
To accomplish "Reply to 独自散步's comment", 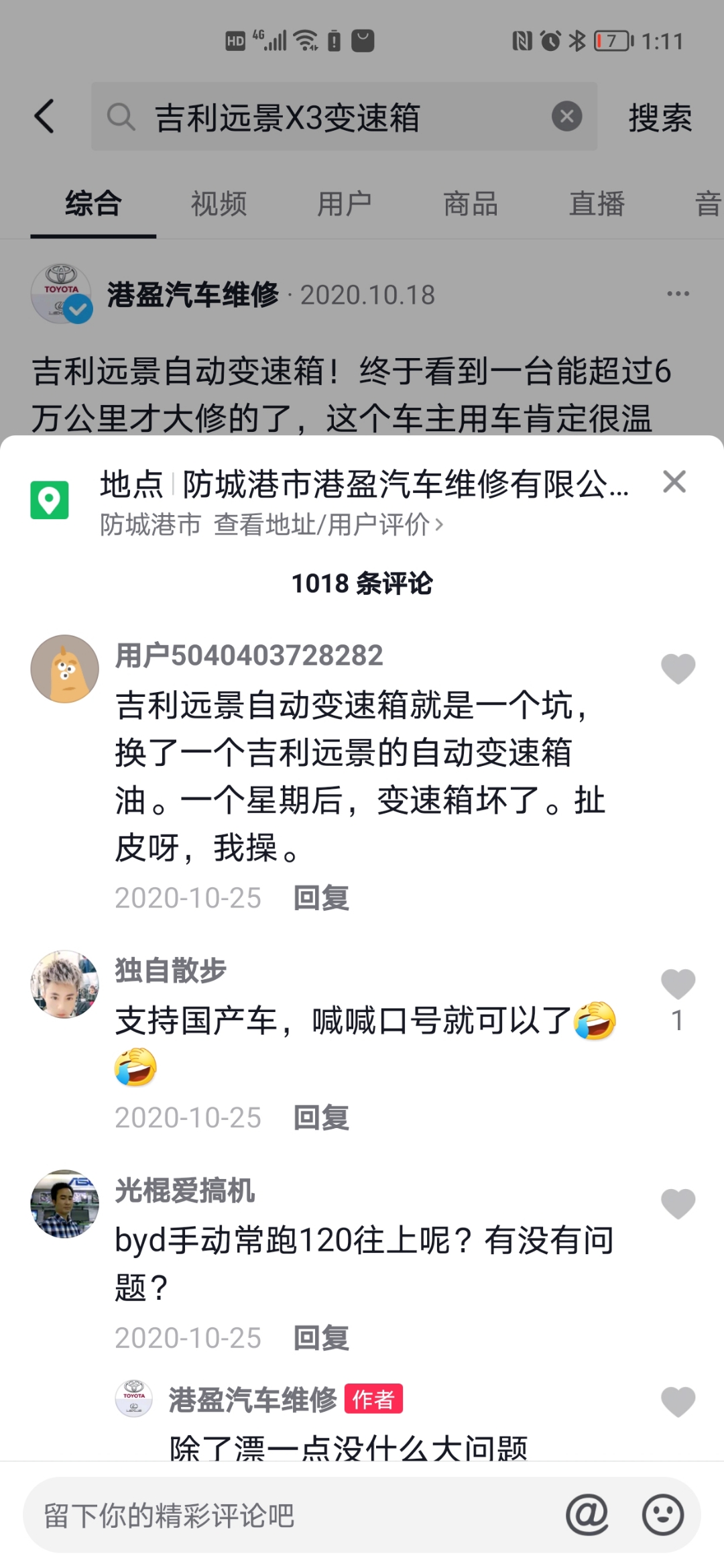I will pyautogui.click(x=321, y=1117).
